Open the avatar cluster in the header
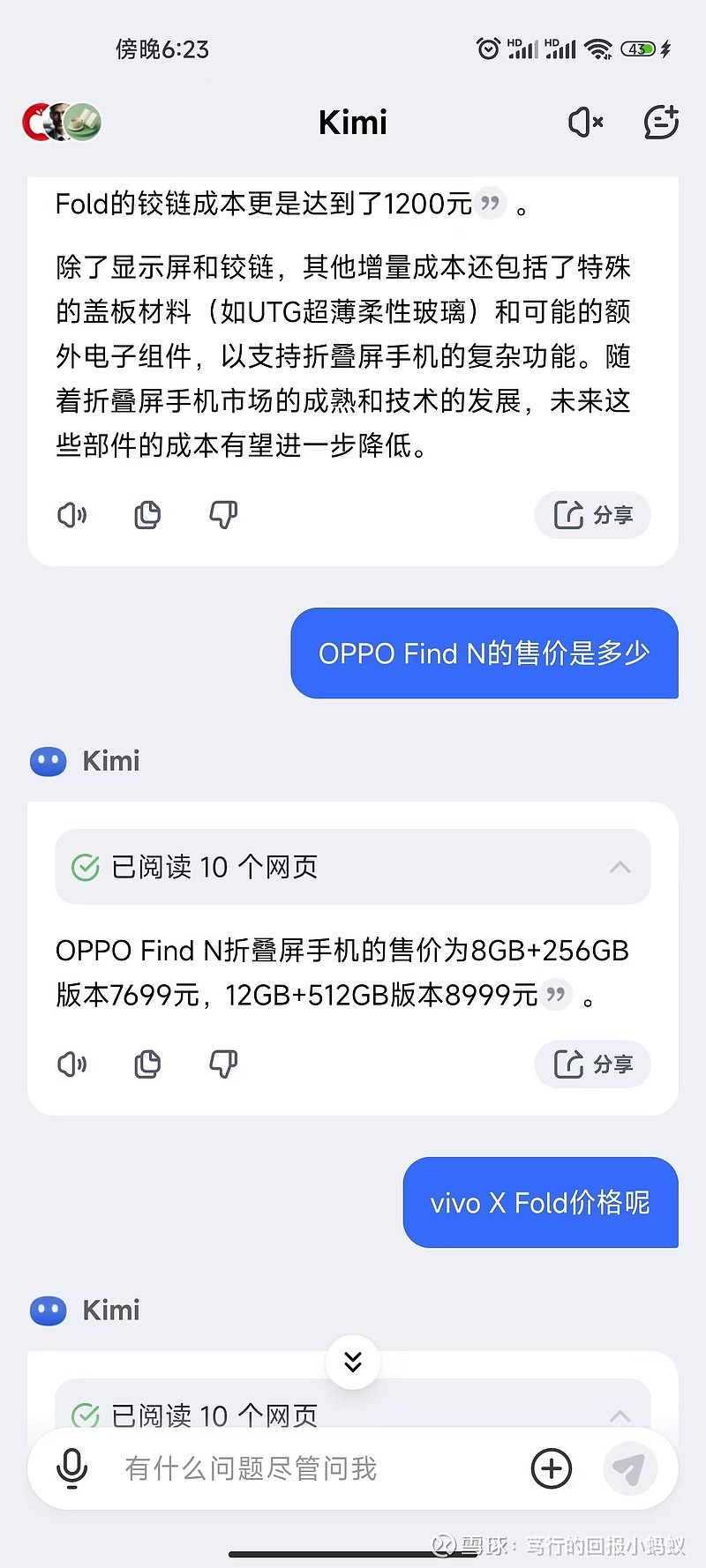706x1568 pixels. point(62,122)
